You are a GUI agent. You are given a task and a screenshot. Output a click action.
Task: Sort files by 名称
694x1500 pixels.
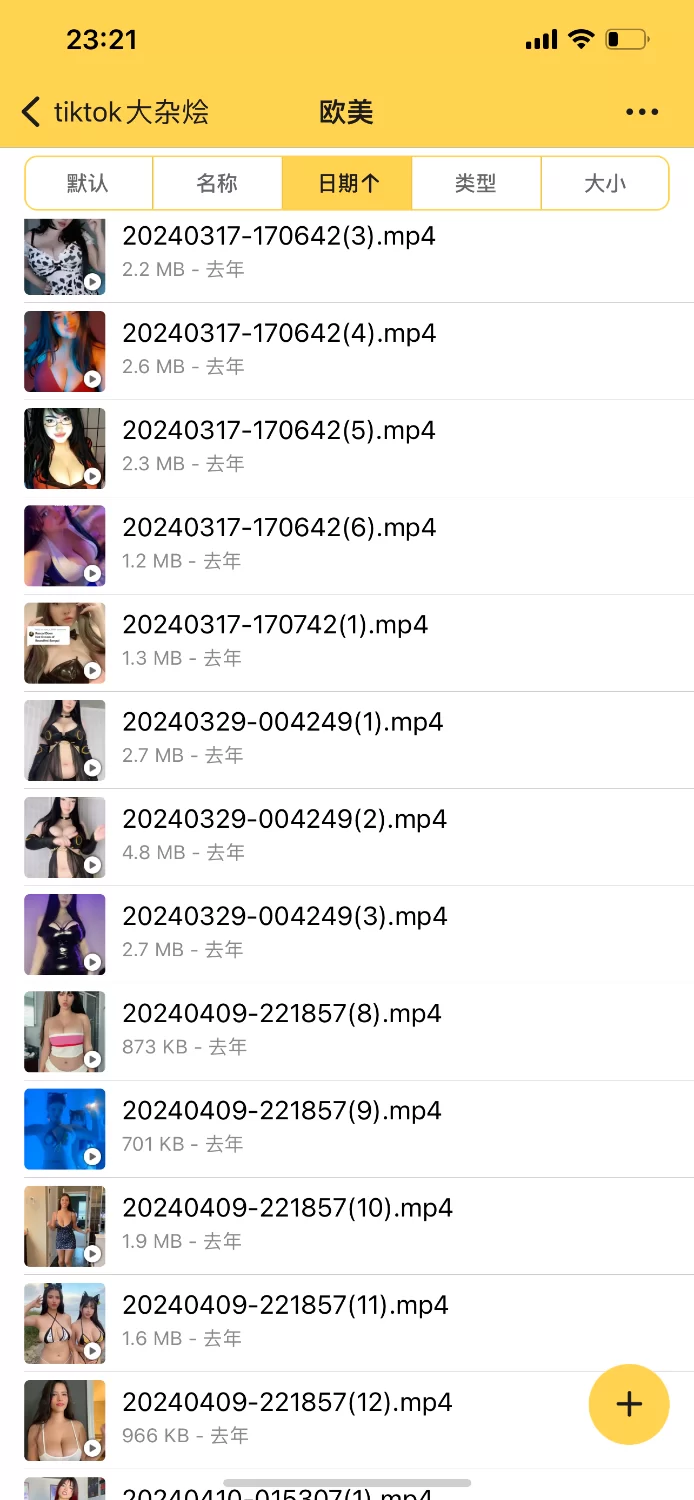(x=217, y=183)
